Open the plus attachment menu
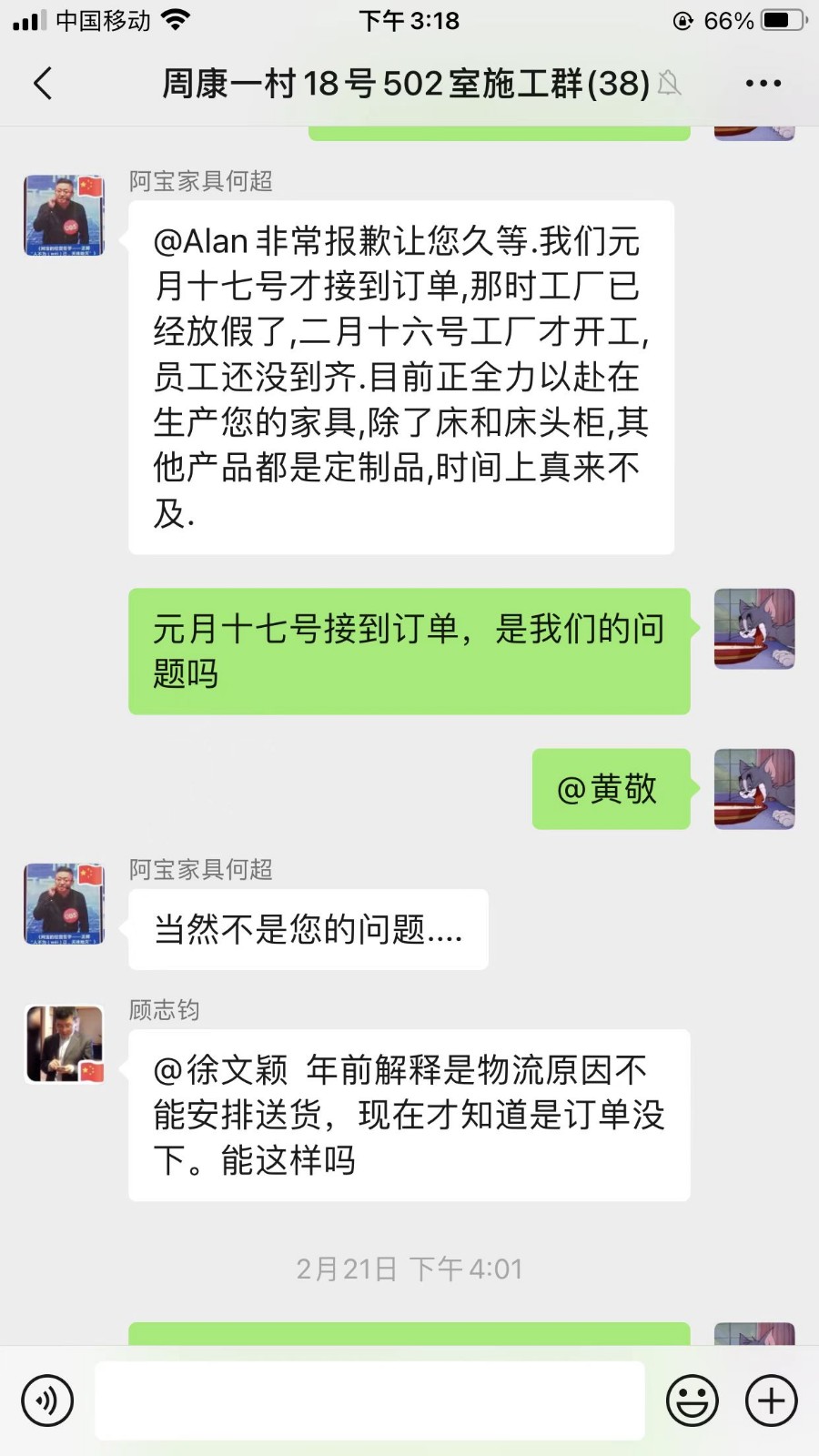Screen dimensions: 819x1456 point(771,1400)
